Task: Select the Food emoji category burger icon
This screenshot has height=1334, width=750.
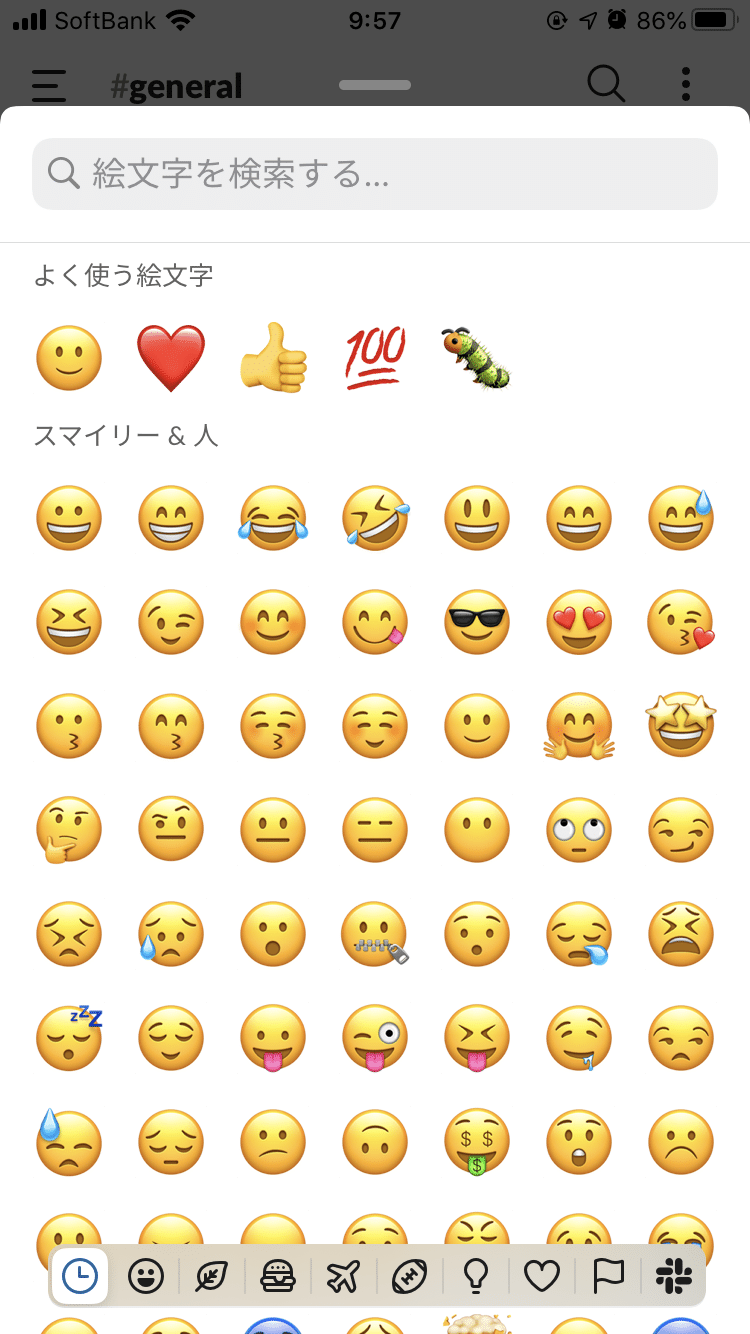Action: pos(277,1275)
